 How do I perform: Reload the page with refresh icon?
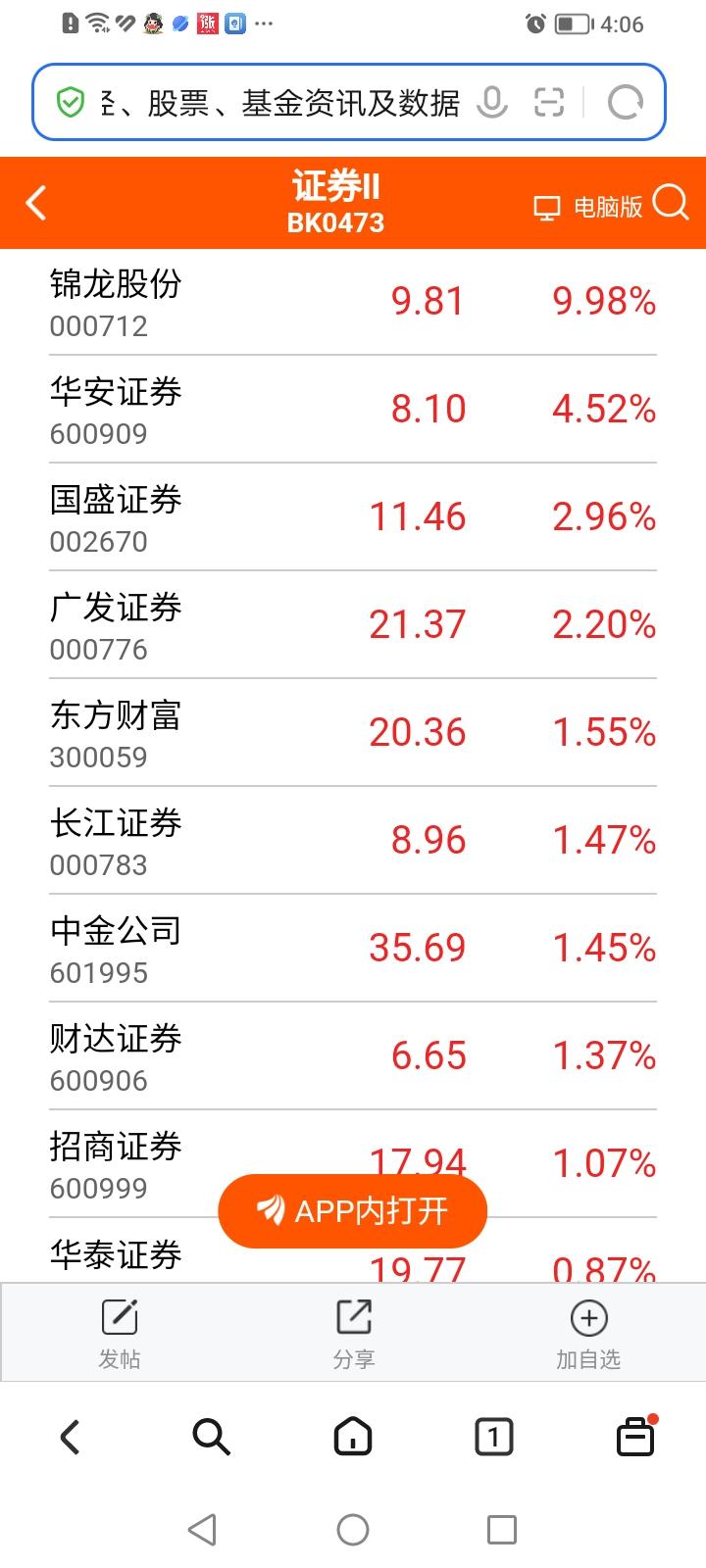(x=625, y=102)
